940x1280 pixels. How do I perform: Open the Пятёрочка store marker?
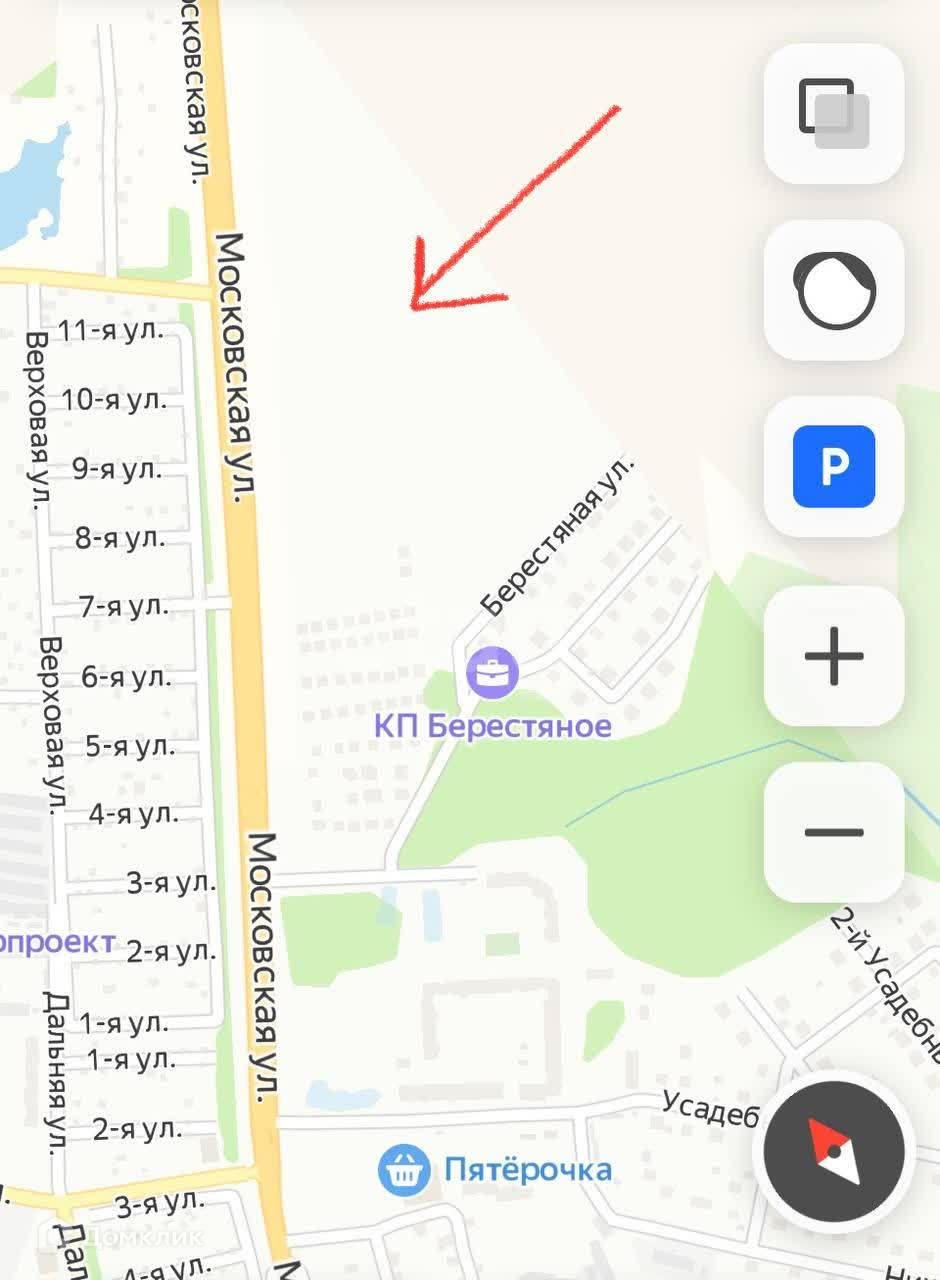click(404, 1170)
